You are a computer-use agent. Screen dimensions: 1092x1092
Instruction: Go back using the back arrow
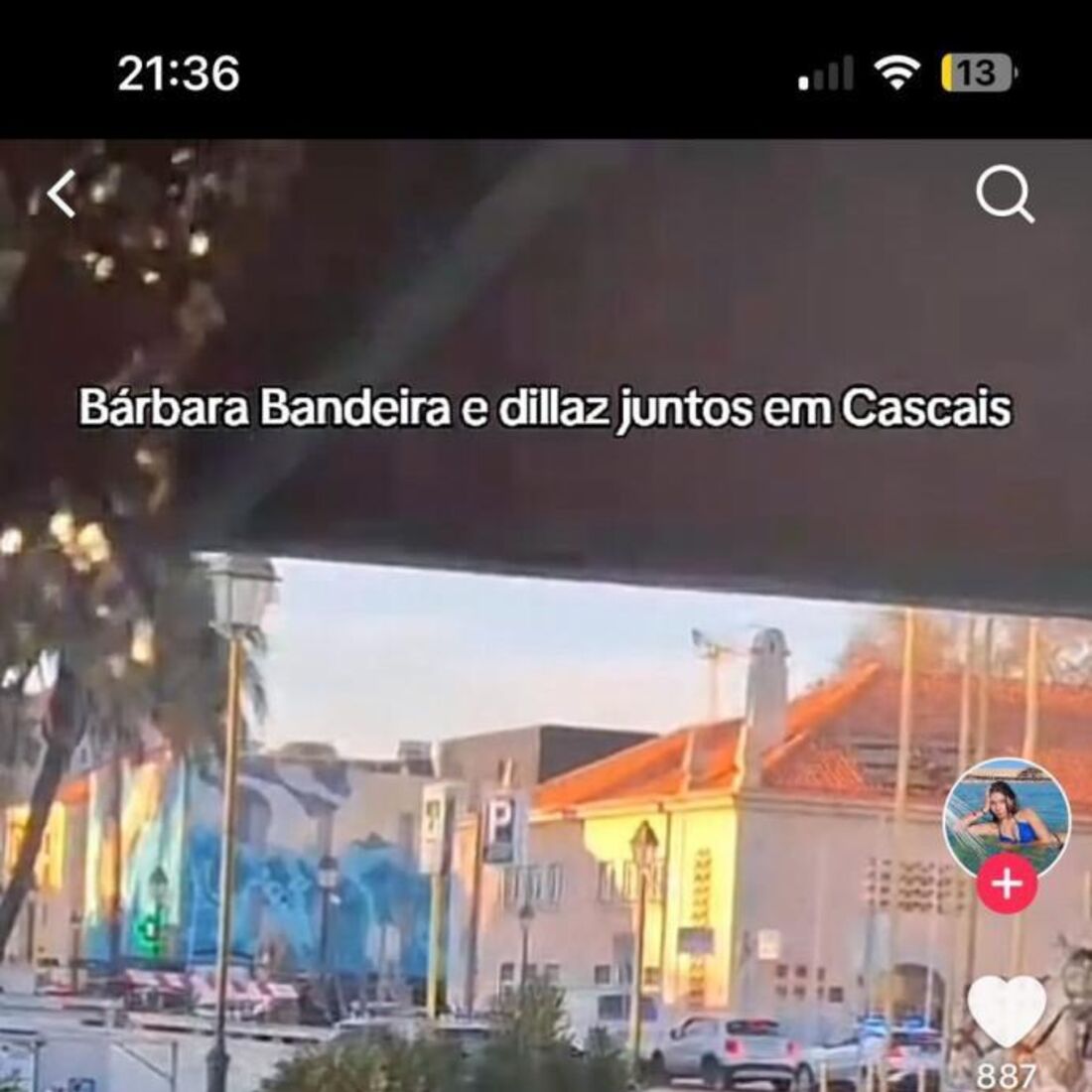pyautogui.click(x=62, y=194)
